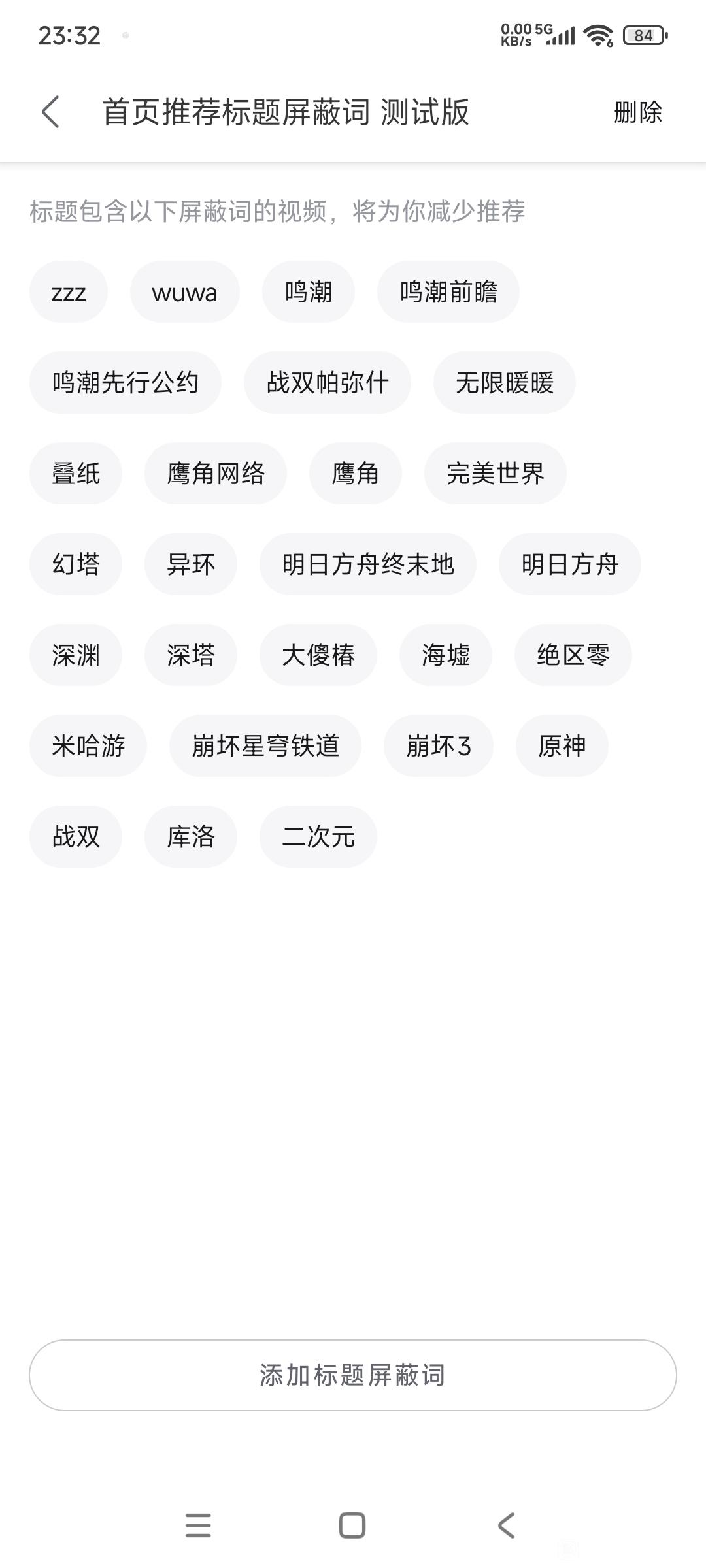Tap the 鹰角网络 chip
The width and height of the screenshot is (706, 1568).
[216, 474]
